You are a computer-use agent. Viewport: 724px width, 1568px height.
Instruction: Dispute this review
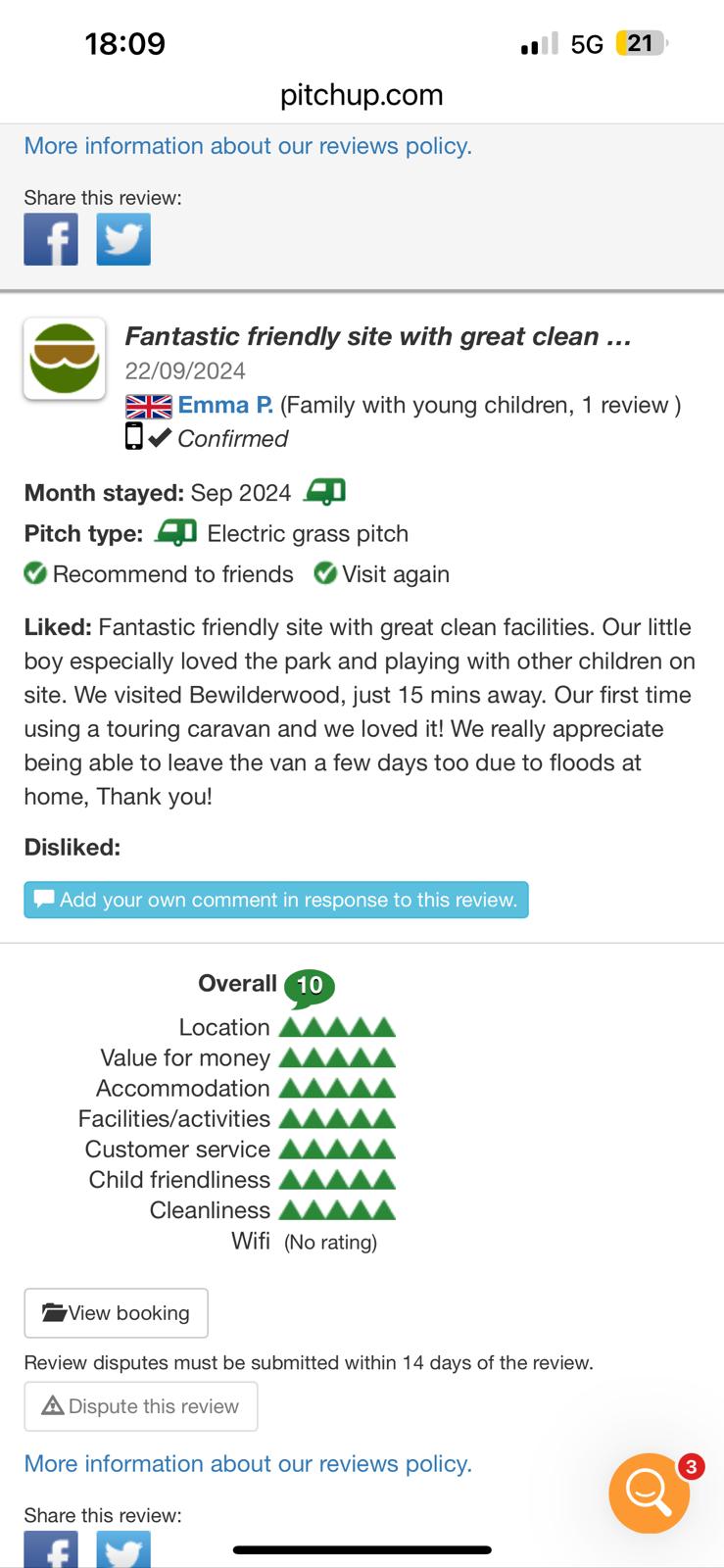(141, 1406)
